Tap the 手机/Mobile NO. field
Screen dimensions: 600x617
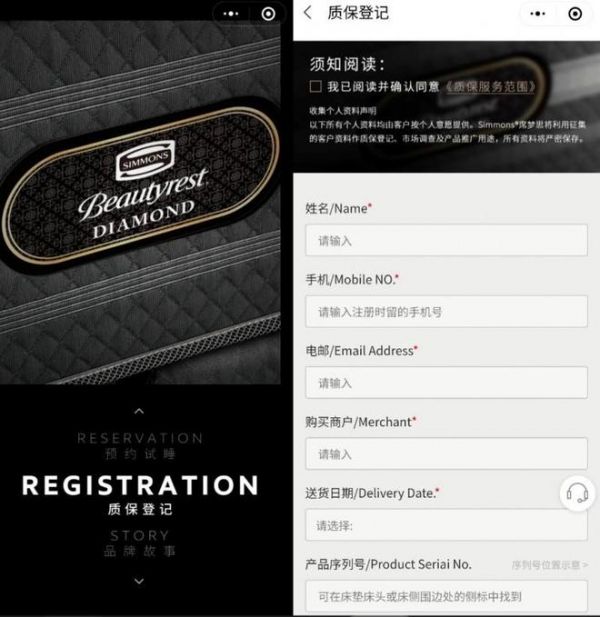[x=446, y=311]
